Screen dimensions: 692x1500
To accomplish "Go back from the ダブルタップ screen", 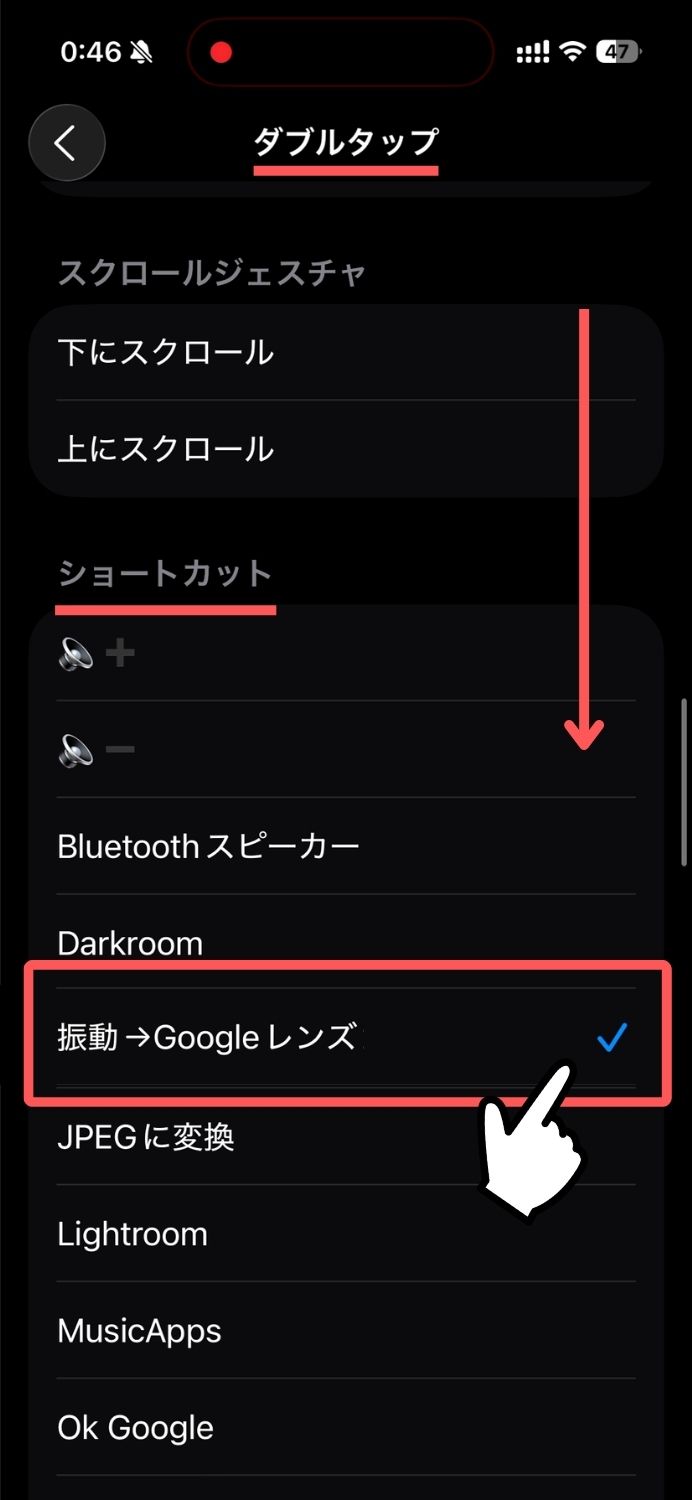I will (x=67, y=143).
